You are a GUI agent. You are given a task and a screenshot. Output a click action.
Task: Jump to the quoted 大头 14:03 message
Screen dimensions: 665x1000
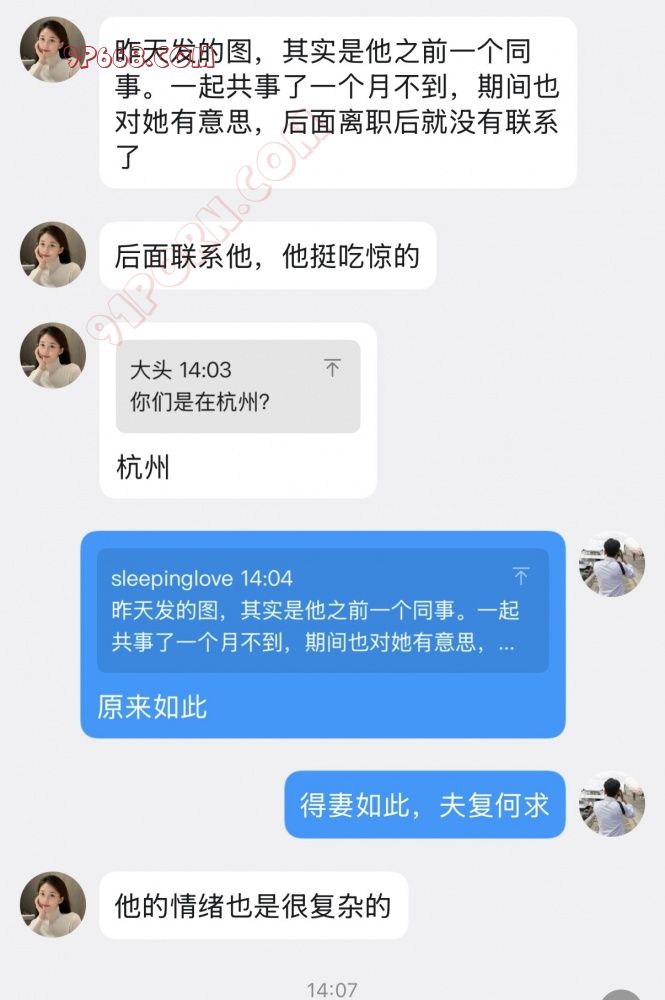click(332, 369)
